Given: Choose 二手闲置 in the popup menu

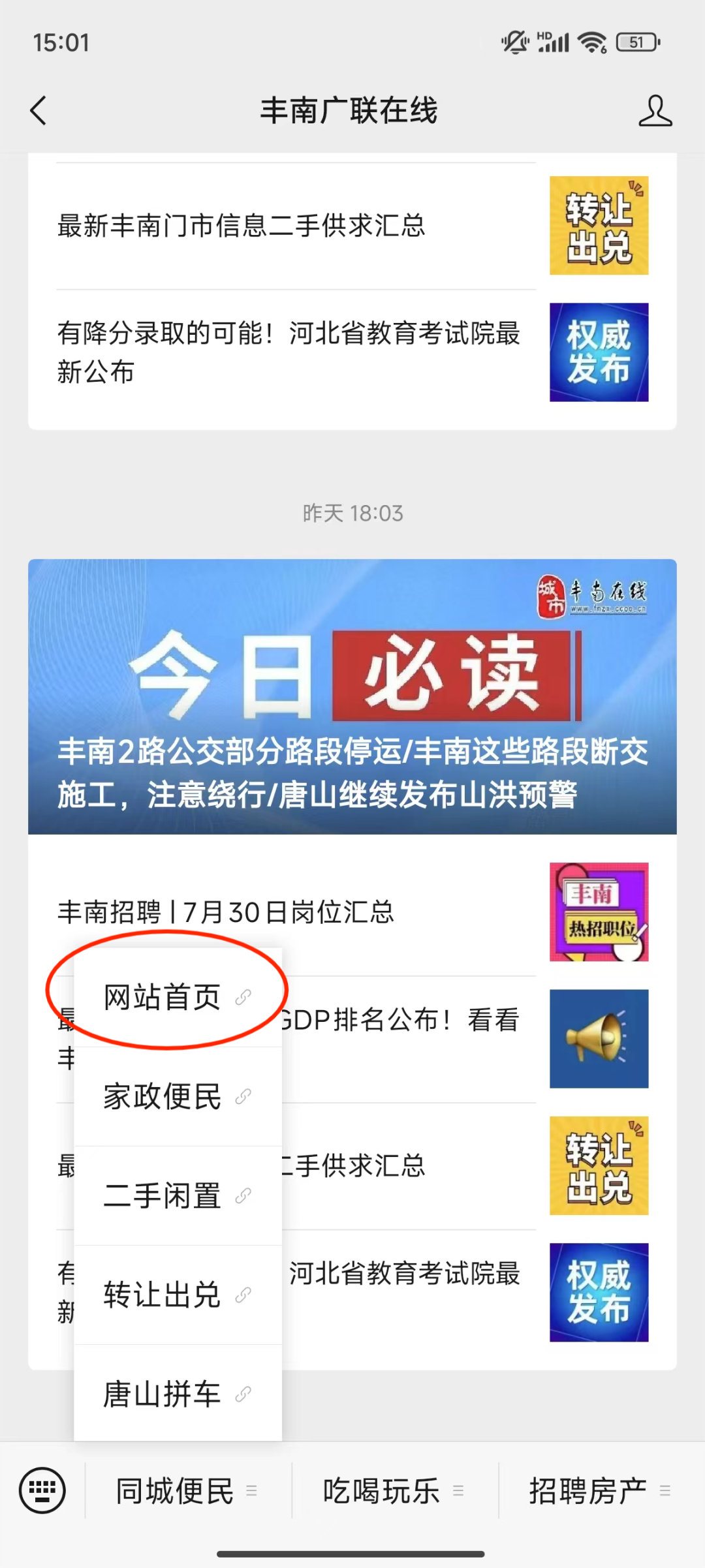Looking at the screenshot, I should coord(178,1195).
